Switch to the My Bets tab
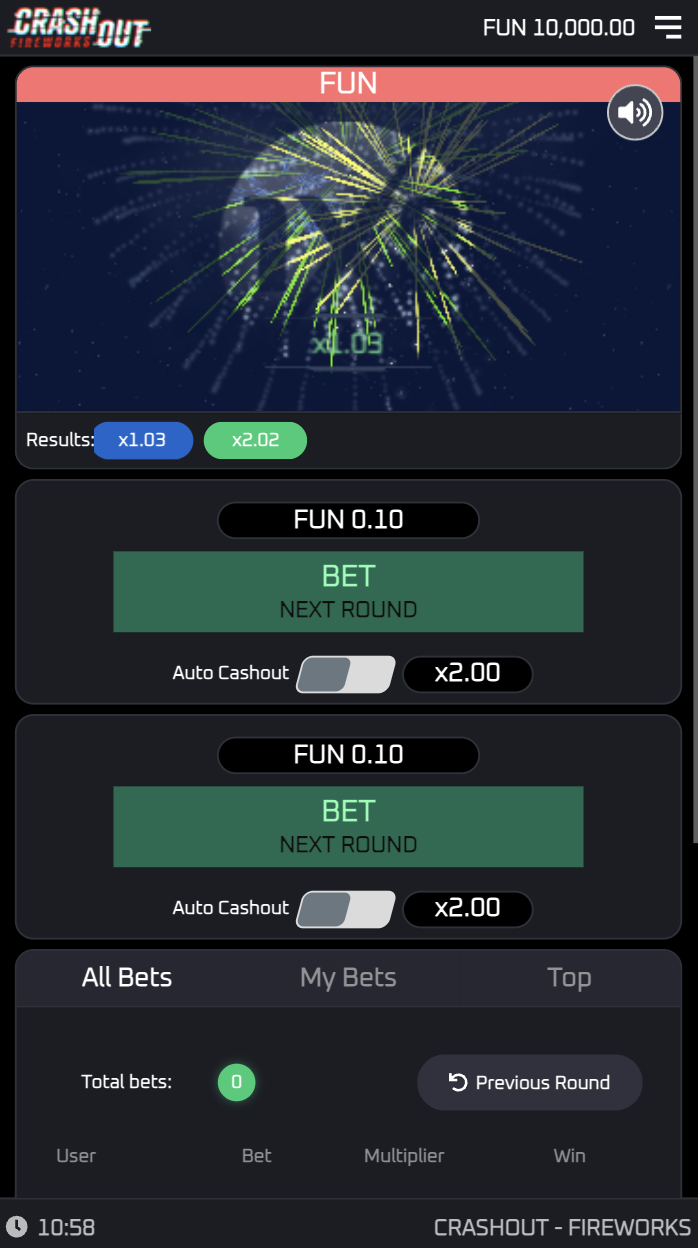The height and width of the screenshot is (1248, 698). pyautogui.click(x=348, y=978)
